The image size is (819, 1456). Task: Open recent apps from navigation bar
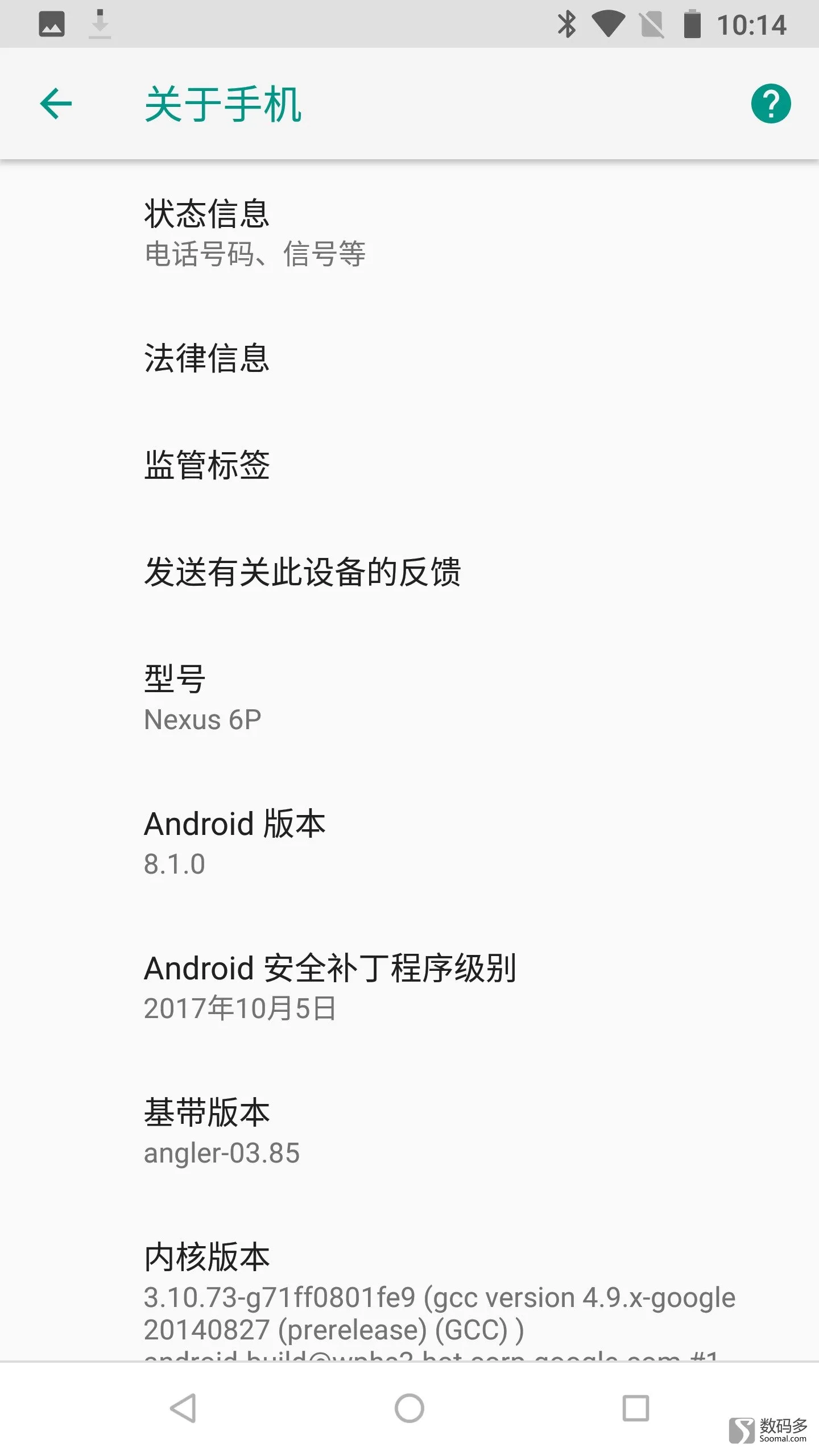tap(636, 1409)
